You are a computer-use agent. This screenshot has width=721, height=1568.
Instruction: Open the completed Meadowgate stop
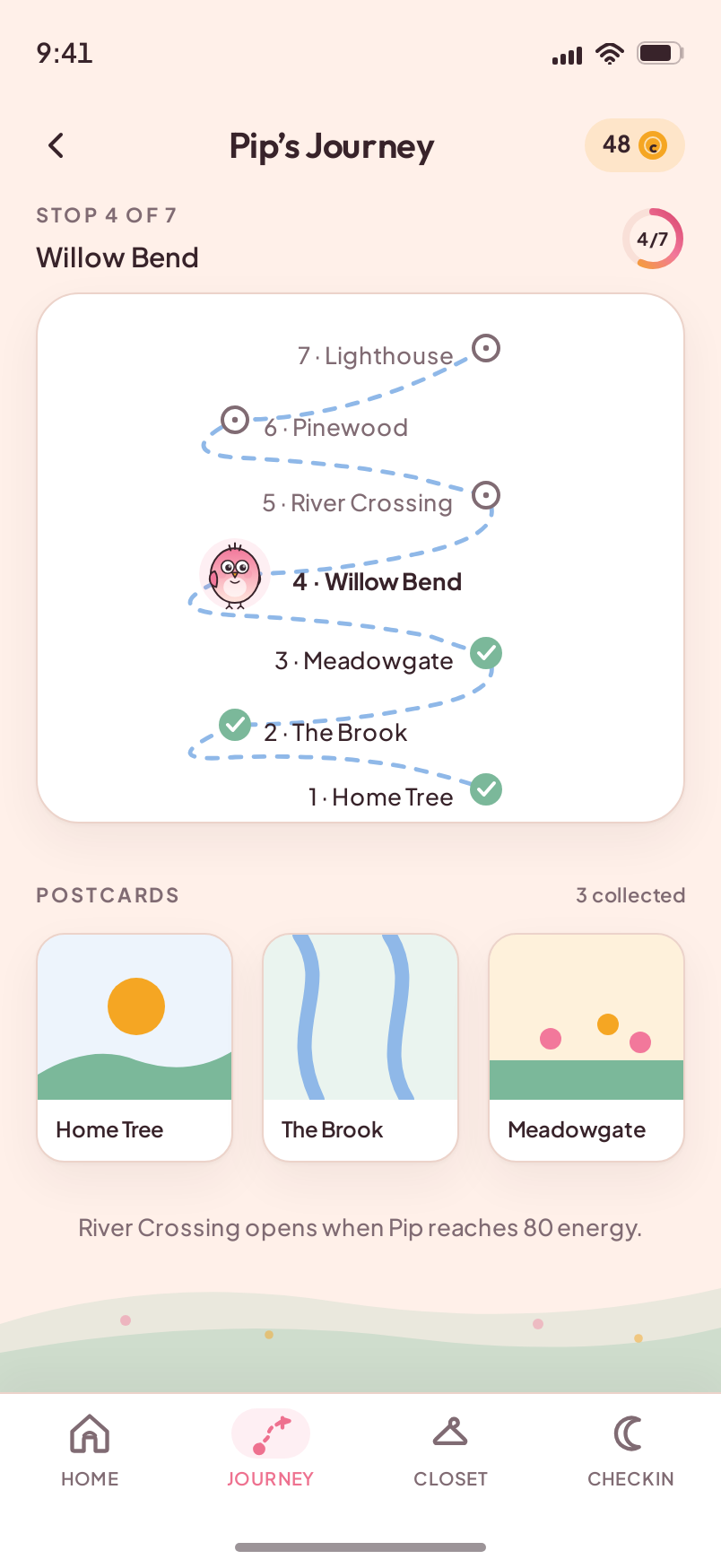pyautogui.click(x=486, y=653)
